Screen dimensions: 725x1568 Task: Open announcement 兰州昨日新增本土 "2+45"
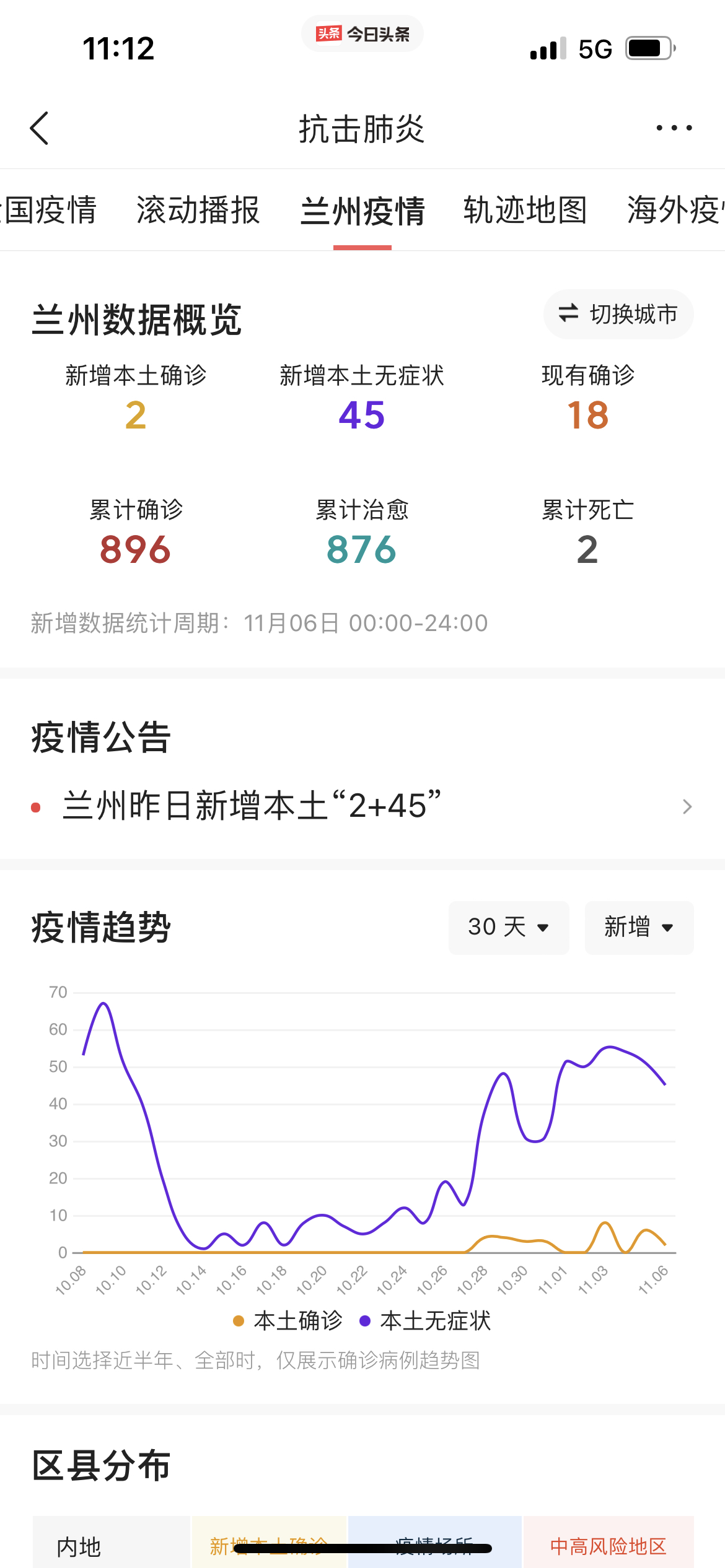[x=362, y=806]
